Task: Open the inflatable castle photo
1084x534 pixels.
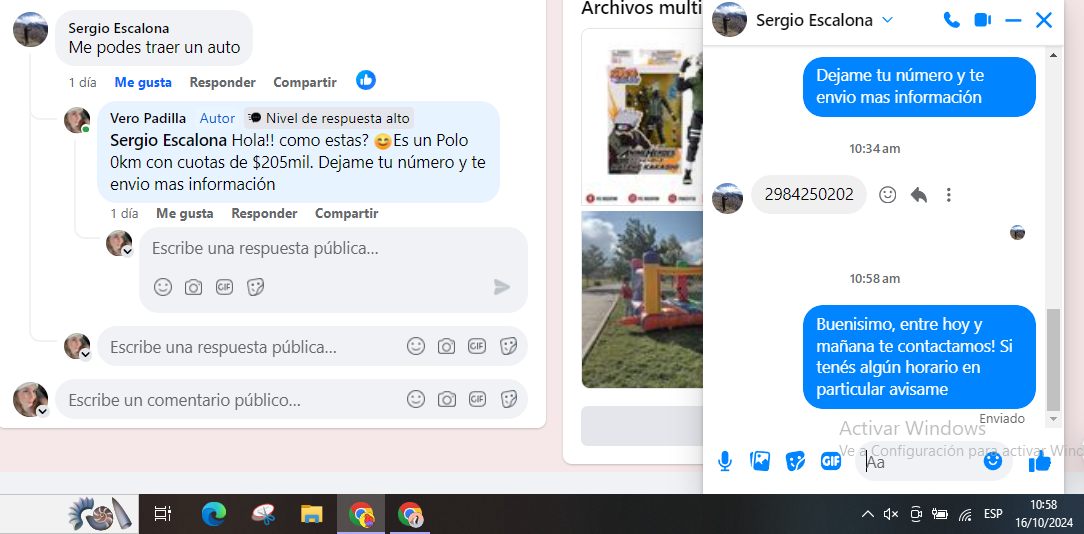Action: point(642,299)
